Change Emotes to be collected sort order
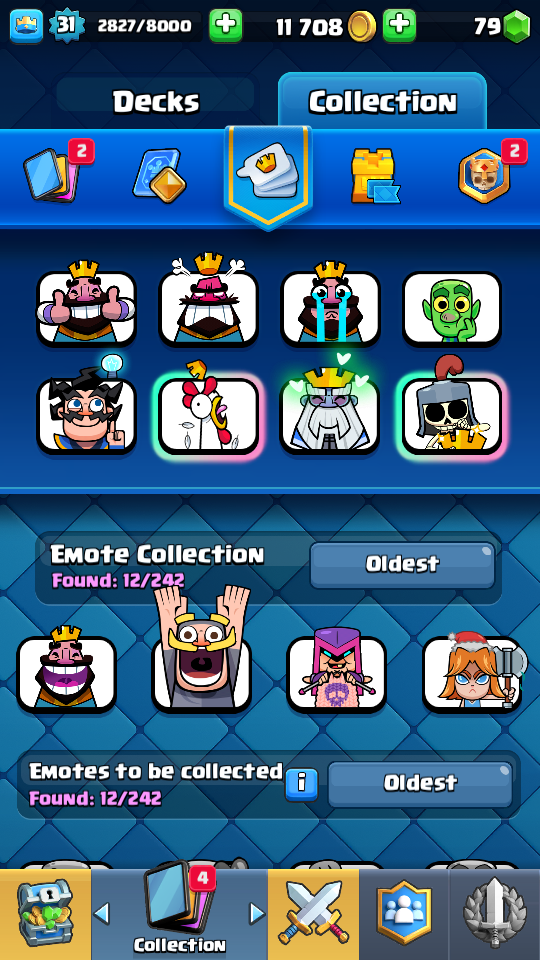Image resolution: width=540 pixels, height=960 pixels. 420,784
